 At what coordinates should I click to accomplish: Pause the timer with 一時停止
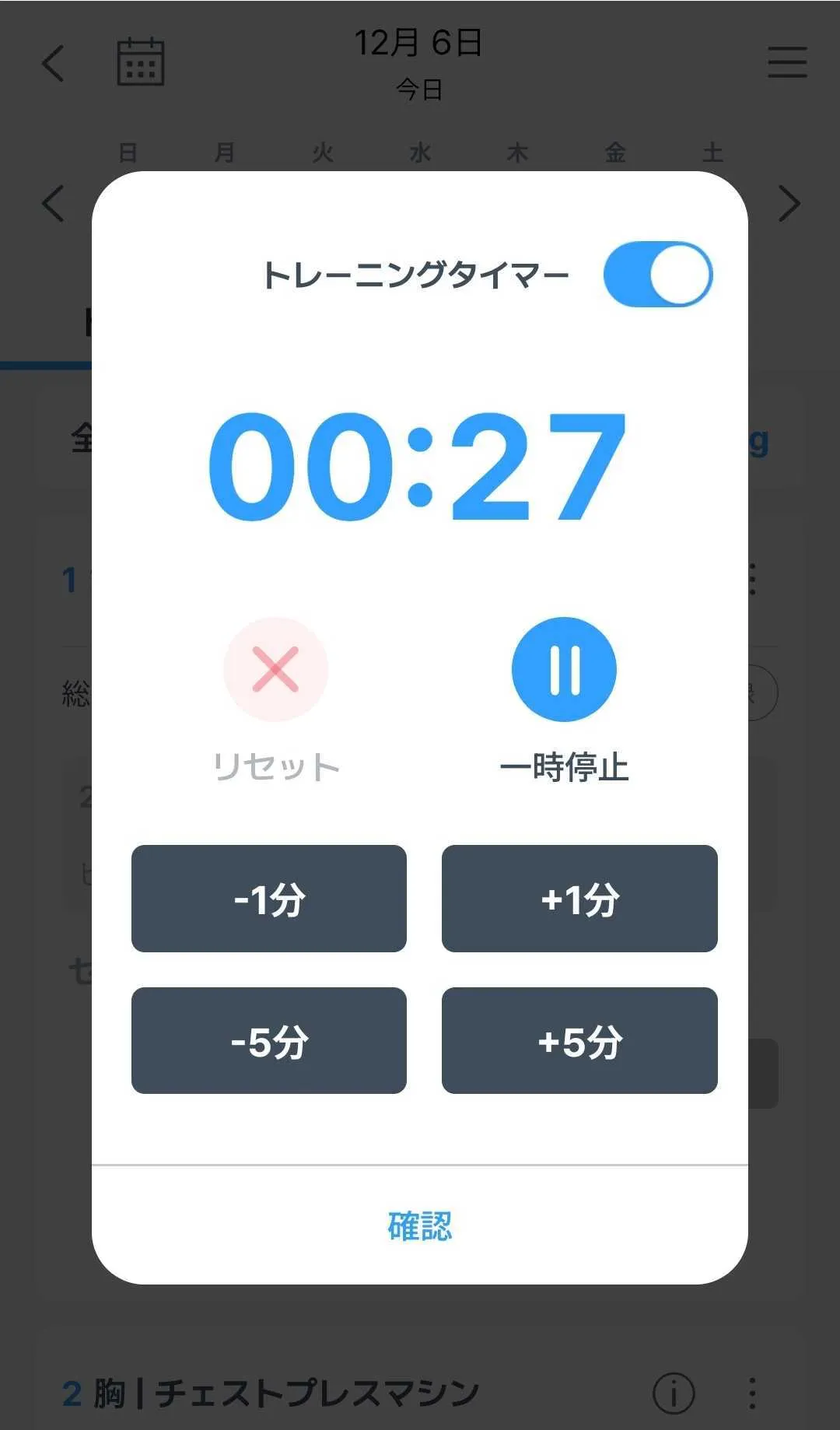pyautogui.click(x=564, y=670)
